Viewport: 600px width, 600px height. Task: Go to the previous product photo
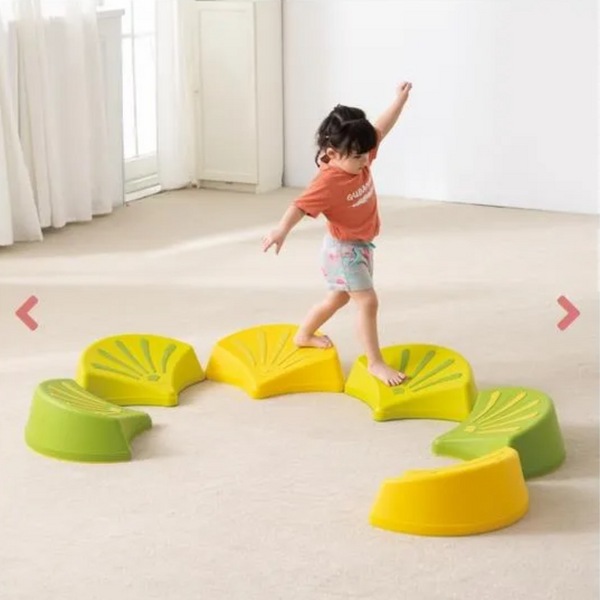coord(27,313)
